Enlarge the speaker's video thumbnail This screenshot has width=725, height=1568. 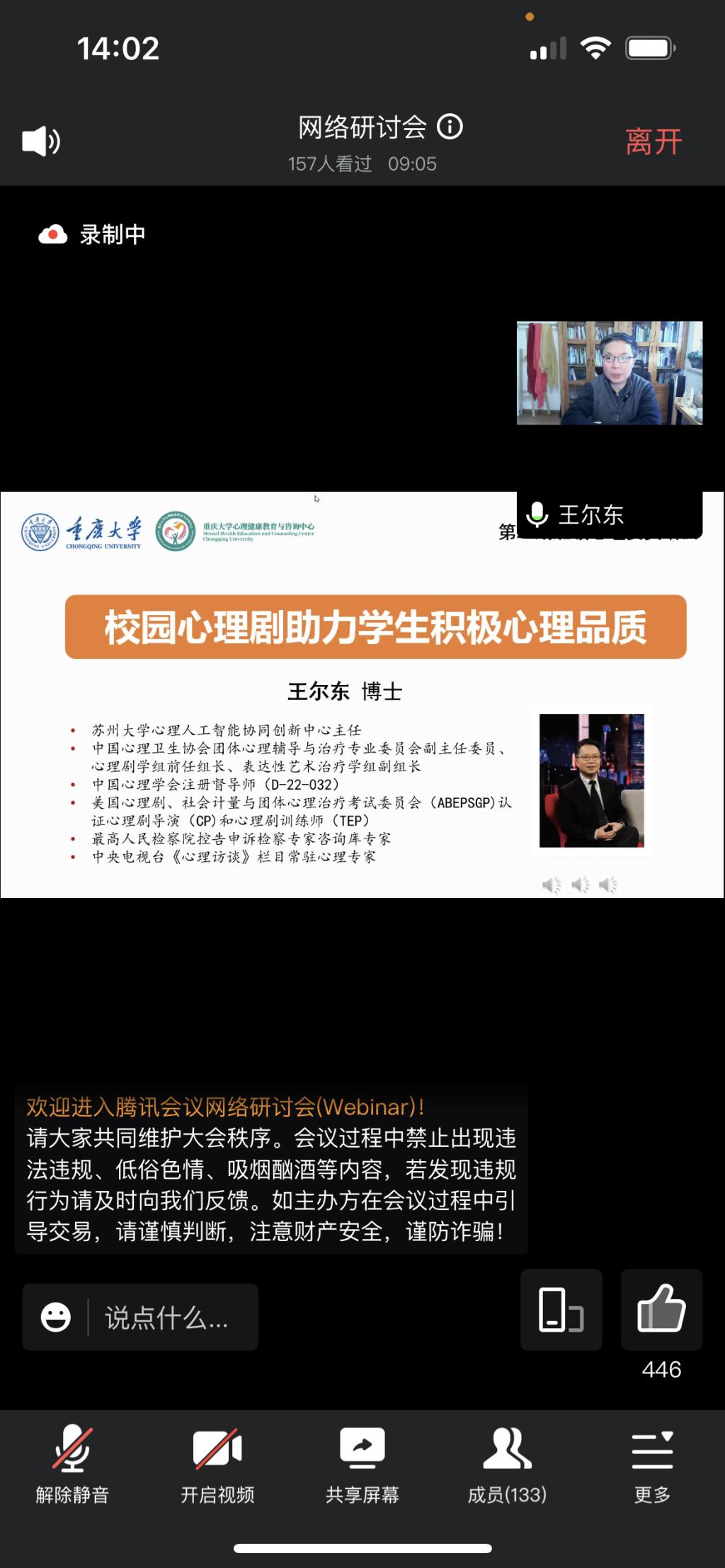click(609, 373)
